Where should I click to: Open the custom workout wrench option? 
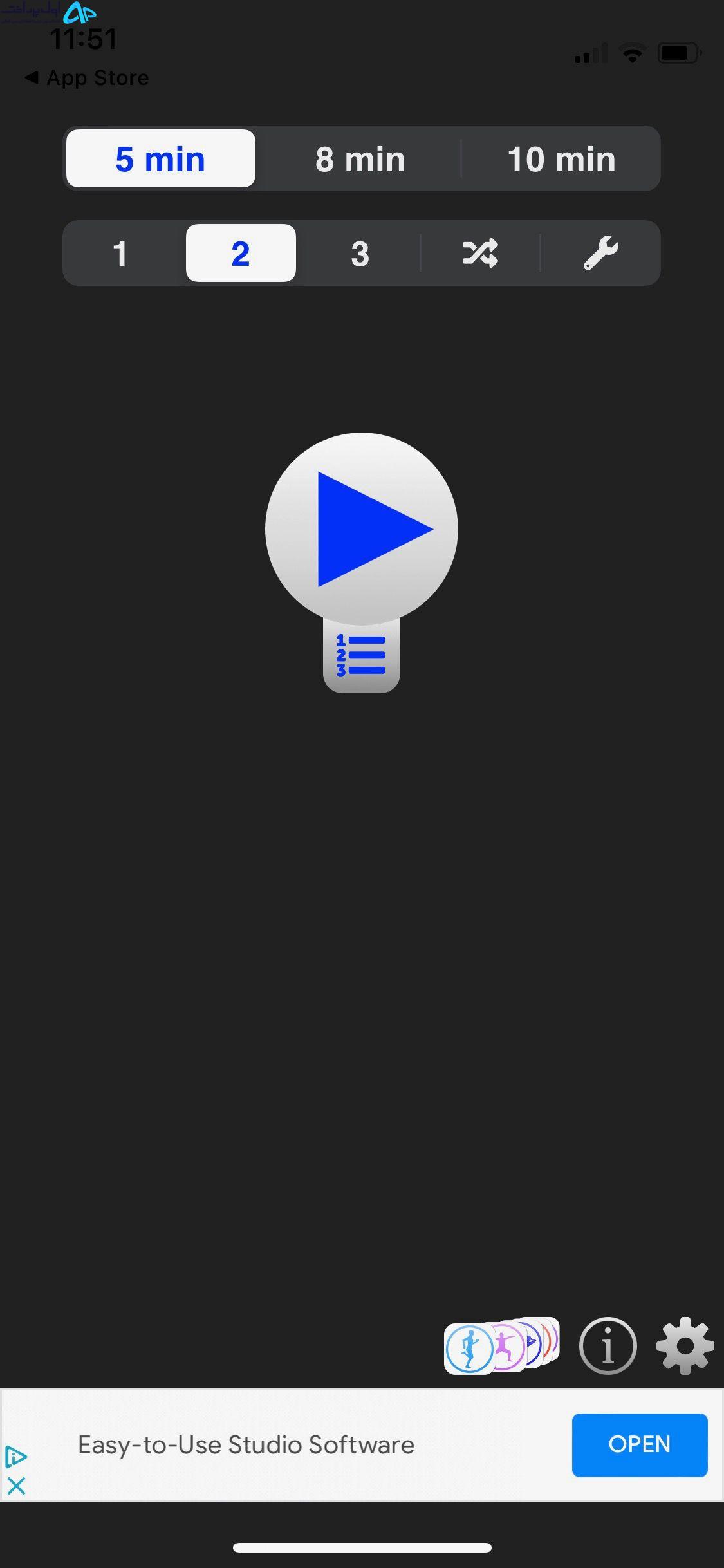tap(600, 253)
